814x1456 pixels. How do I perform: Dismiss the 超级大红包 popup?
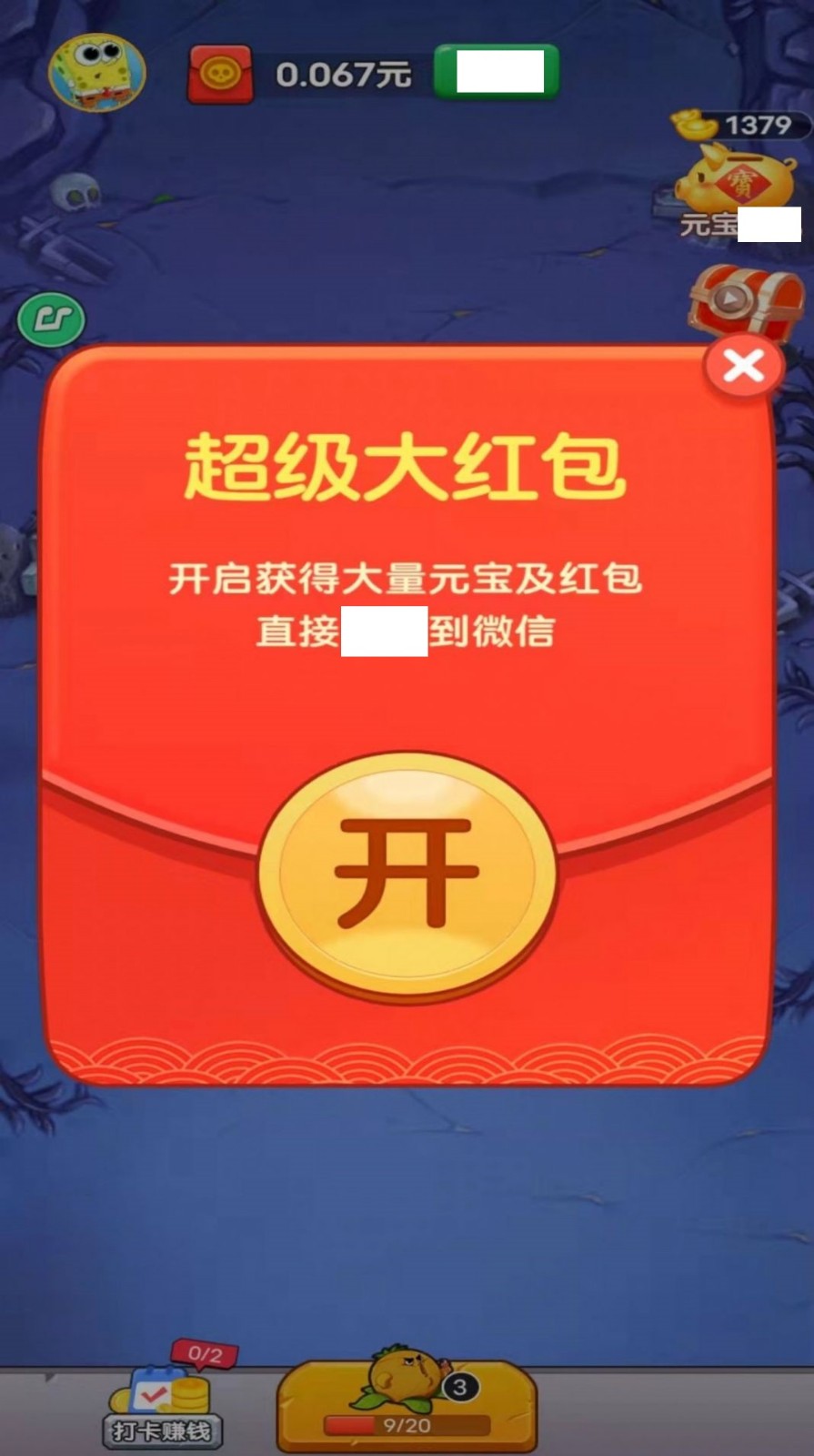(744, 367)
